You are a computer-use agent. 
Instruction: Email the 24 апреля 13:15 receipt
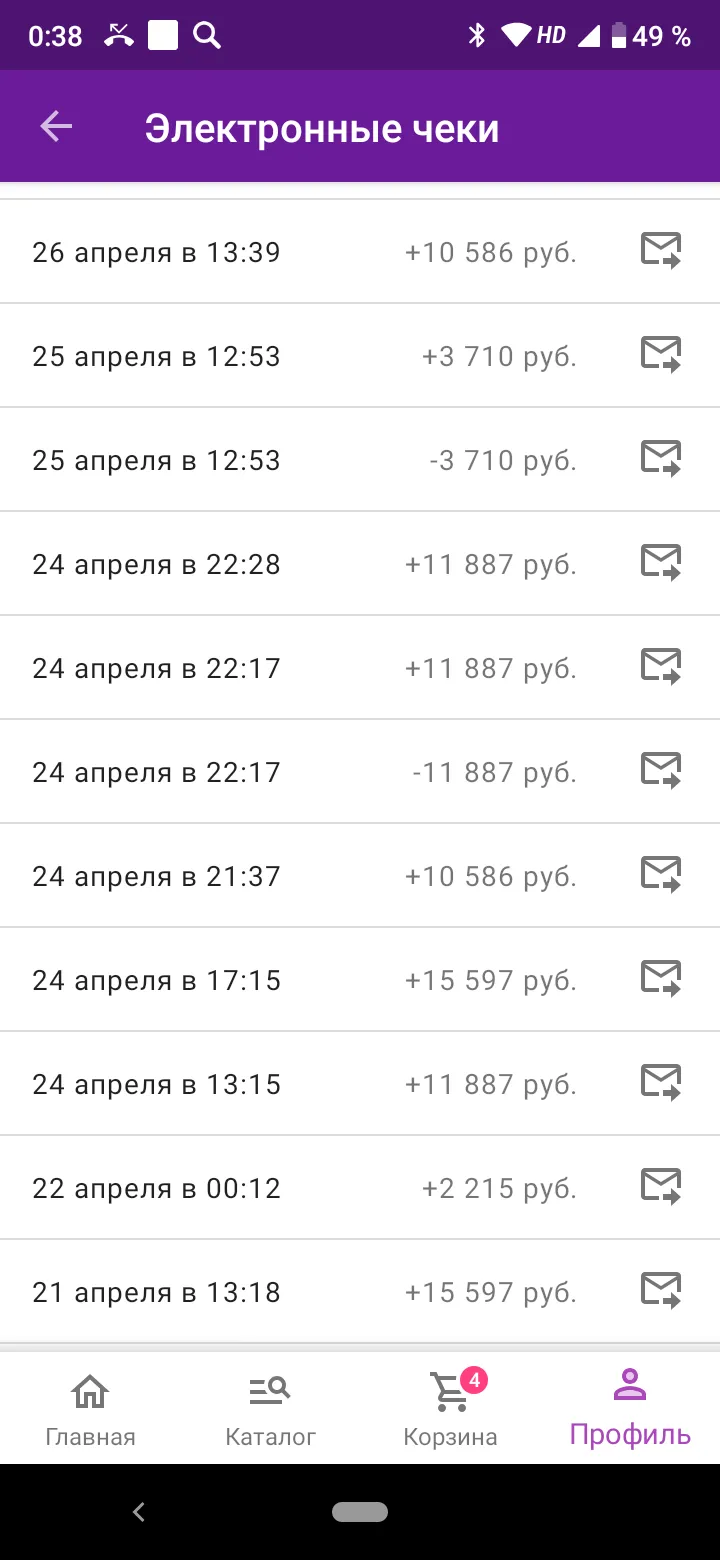click(661, 1083)
